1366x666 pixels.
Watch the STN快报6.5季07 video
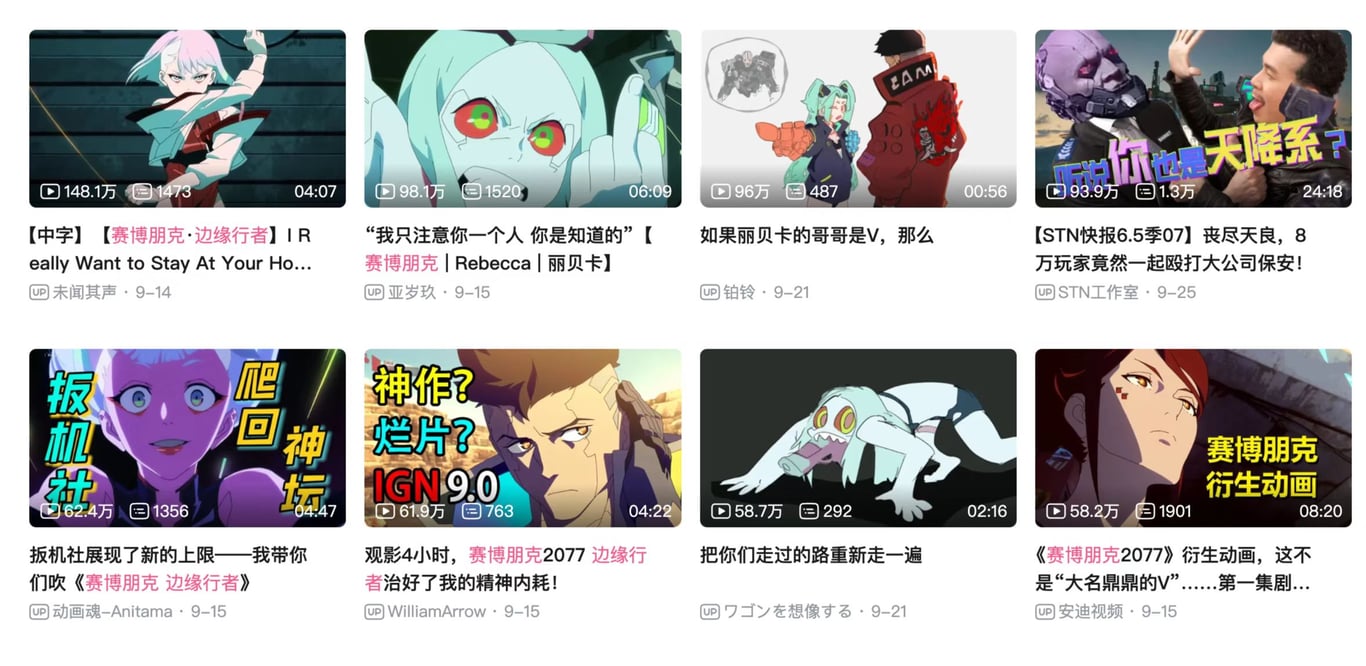[1193, 118]
